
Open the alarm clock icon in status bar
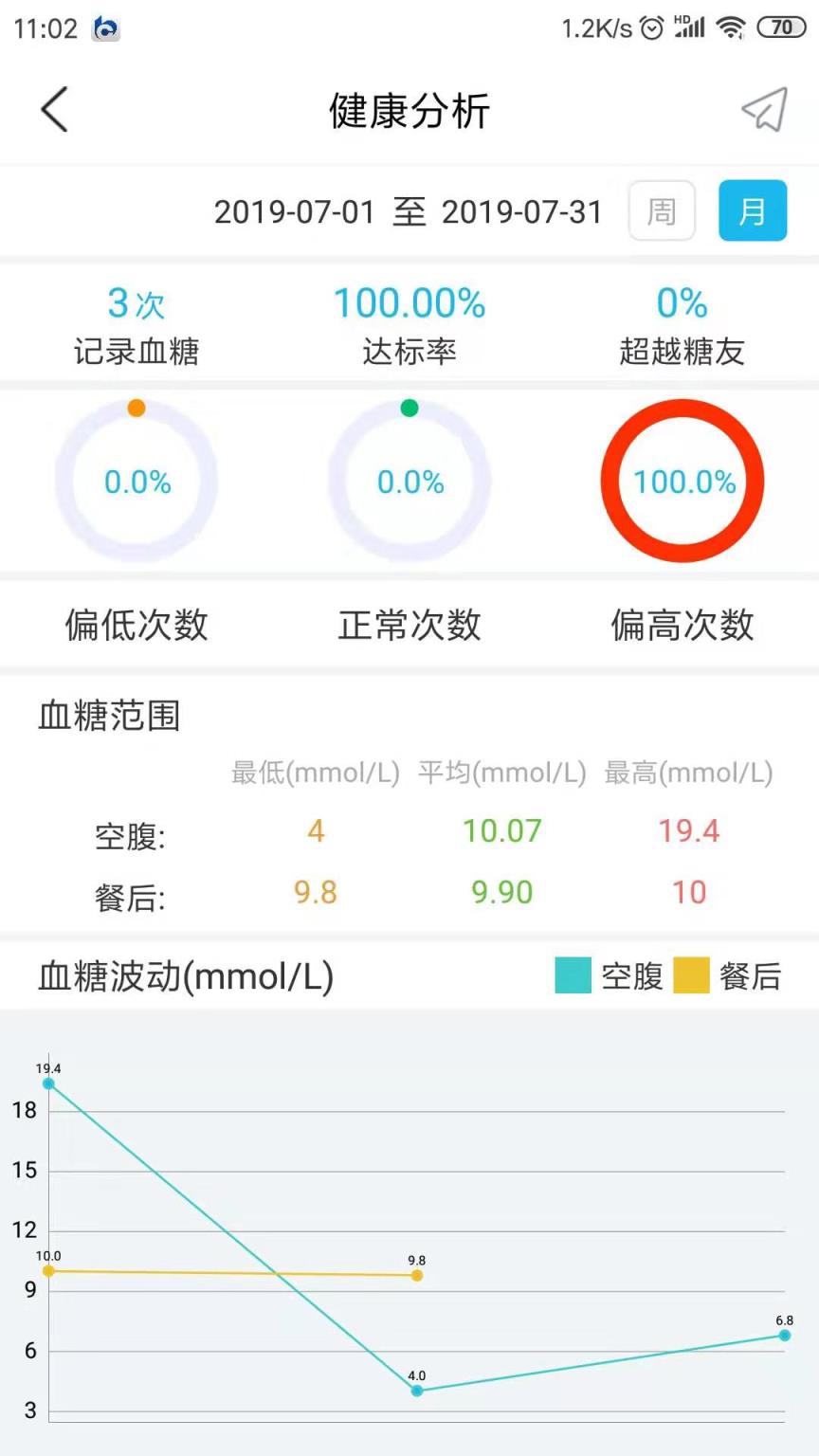pos(650,28)
